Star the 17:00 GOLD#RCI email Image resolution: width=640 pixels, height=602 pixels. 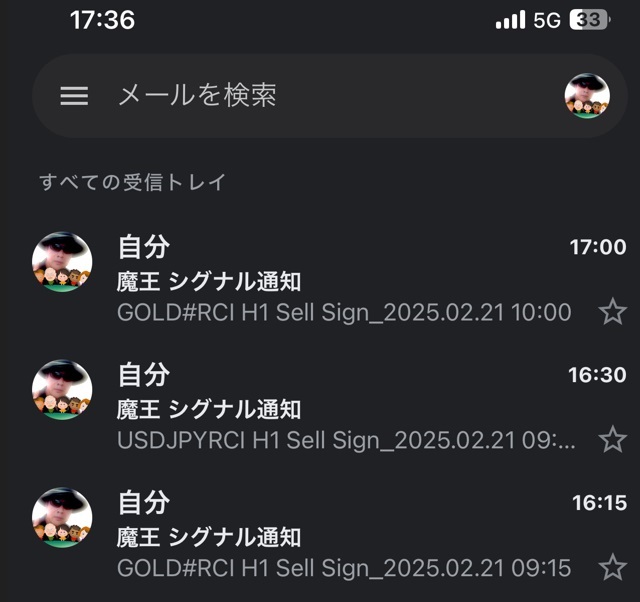pos(612,312)
